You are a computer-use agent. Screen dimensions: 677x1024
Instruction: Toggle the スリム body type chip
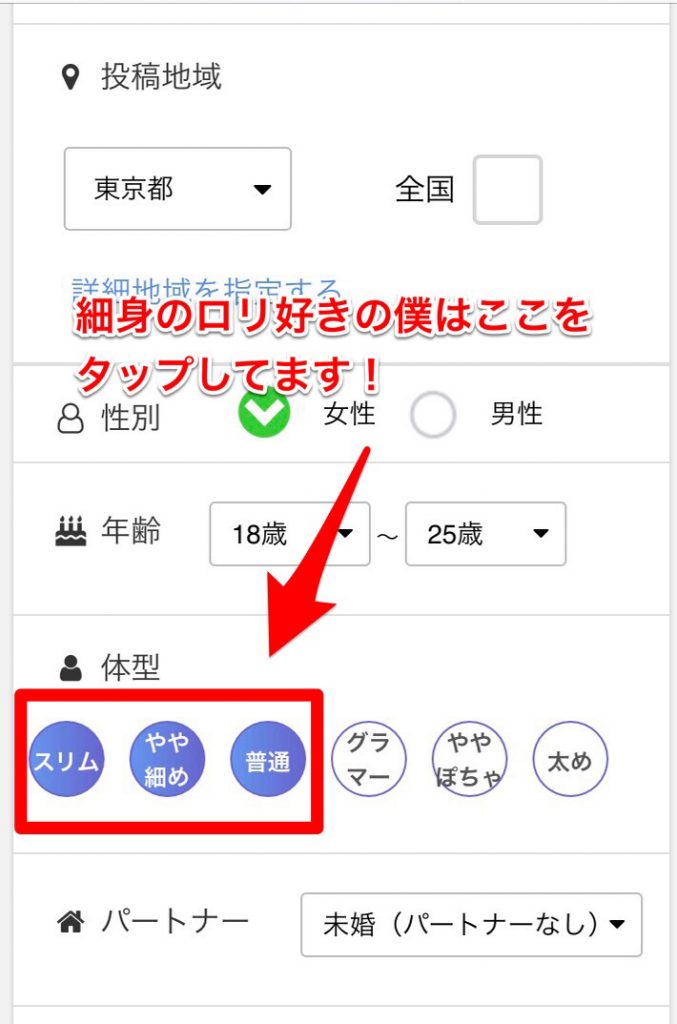(x=66, y=760)
